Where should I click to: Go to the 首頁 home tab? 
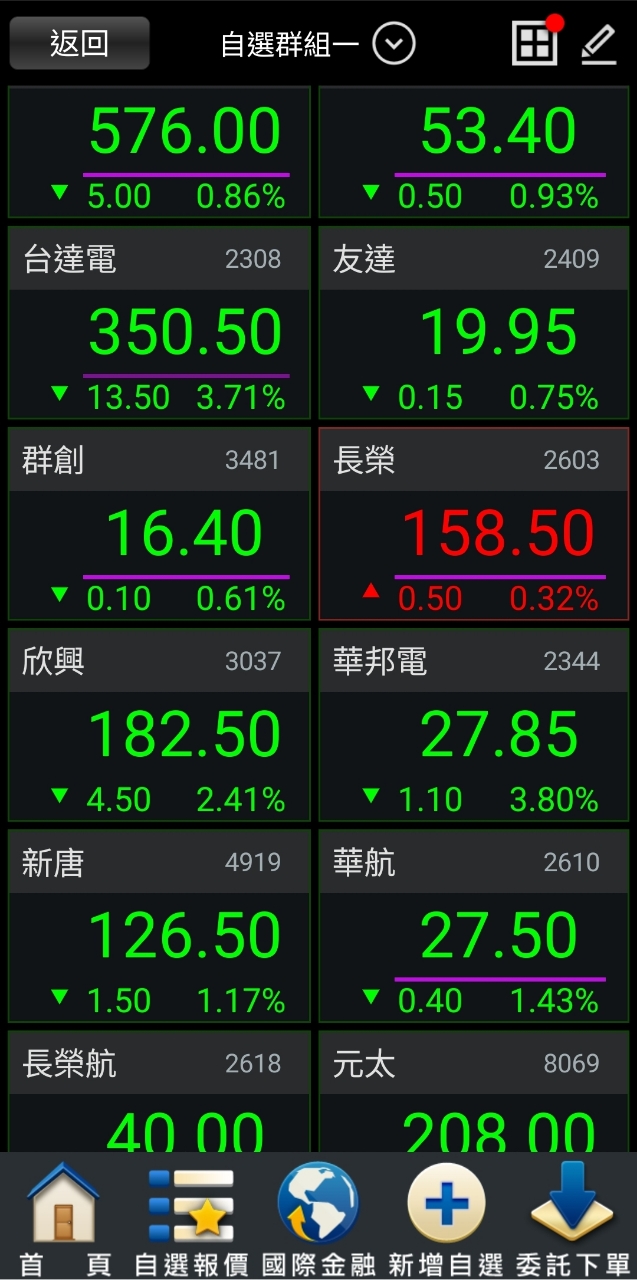pos(64,1217)
